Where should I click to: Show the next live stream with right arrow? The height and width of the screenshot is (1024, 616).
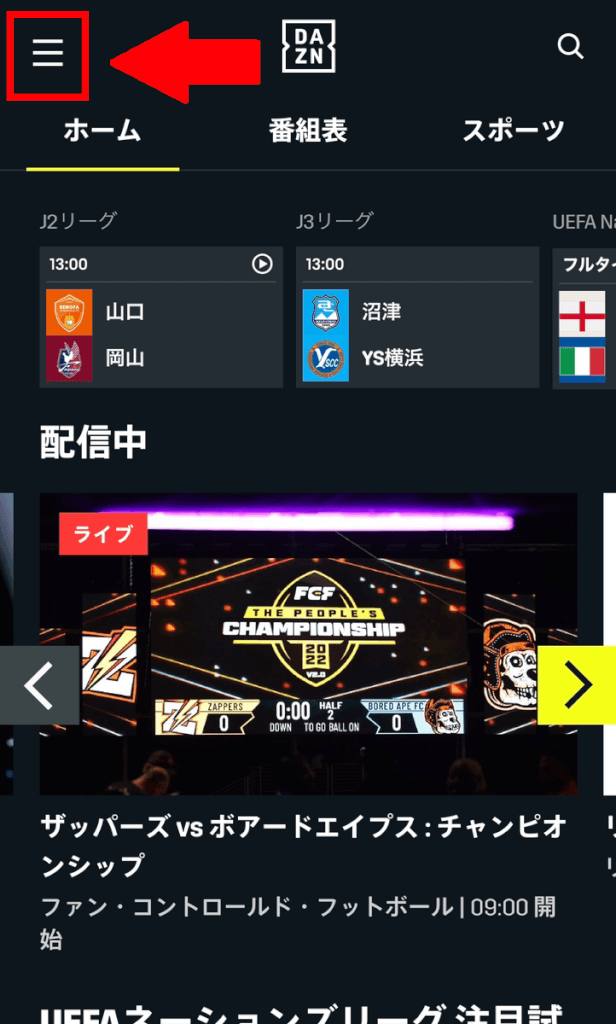pyautogui.click(x=577, y=685)
